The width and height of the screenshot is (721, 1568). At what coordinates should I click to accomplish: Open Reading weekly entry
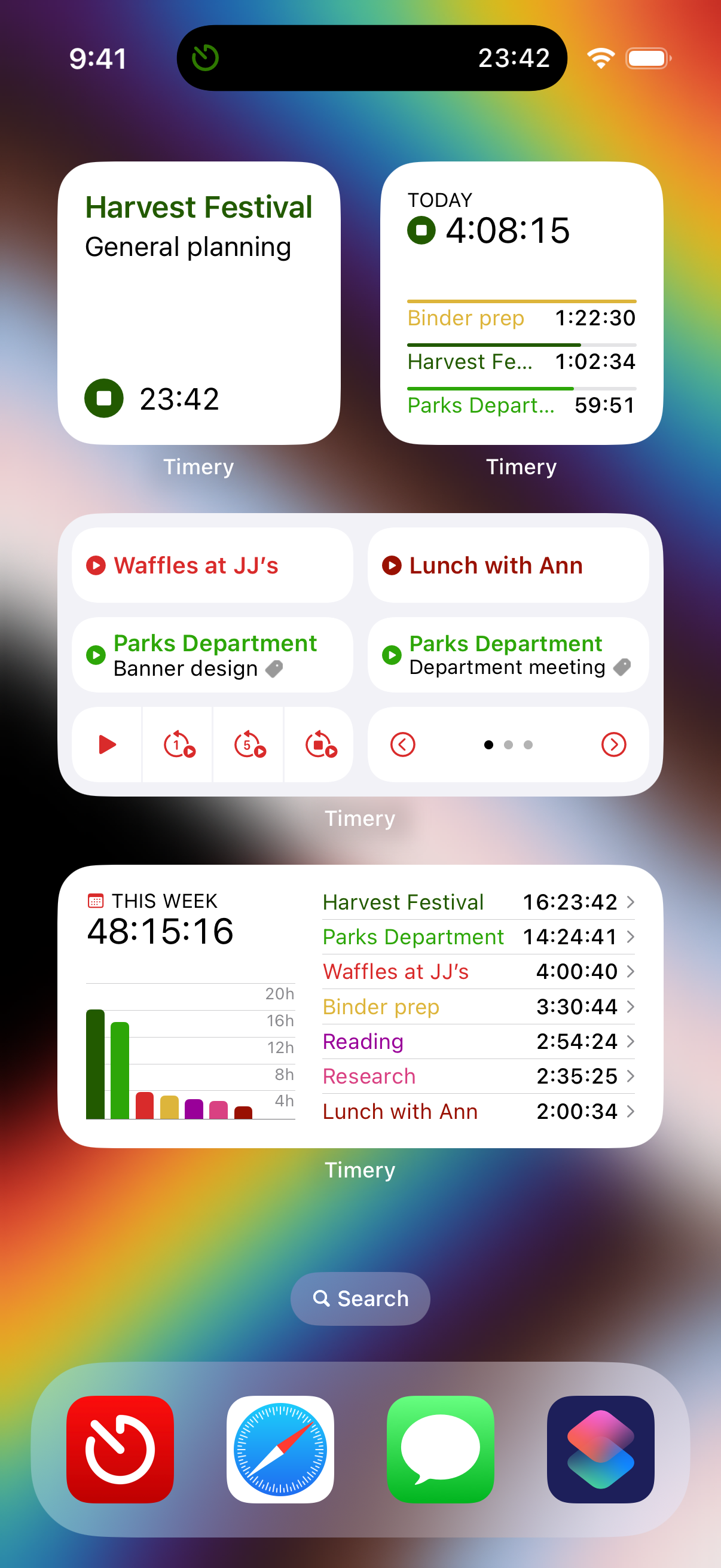479,1042
